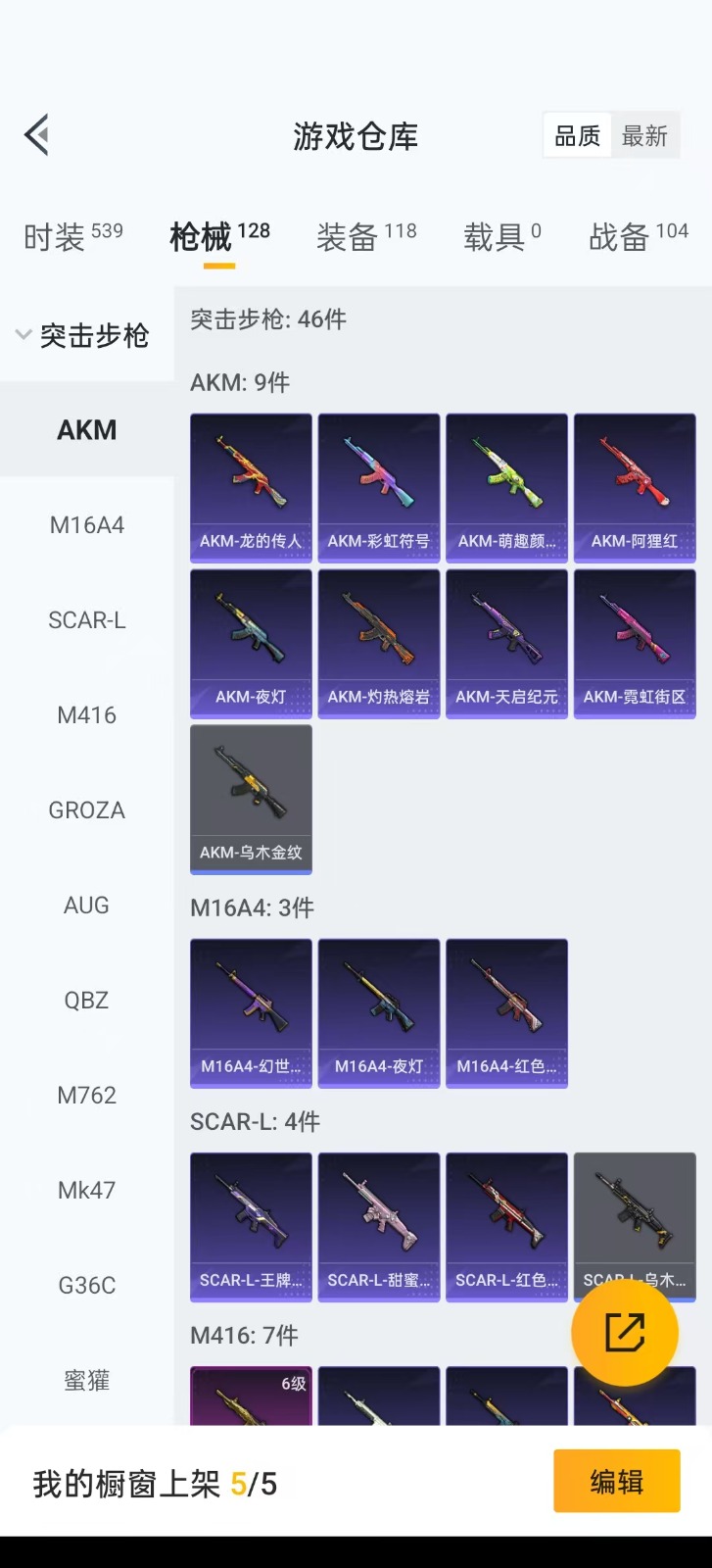Select GROZA in the side list
Screen dimensions: 712x1568
[x=87, y=810]
